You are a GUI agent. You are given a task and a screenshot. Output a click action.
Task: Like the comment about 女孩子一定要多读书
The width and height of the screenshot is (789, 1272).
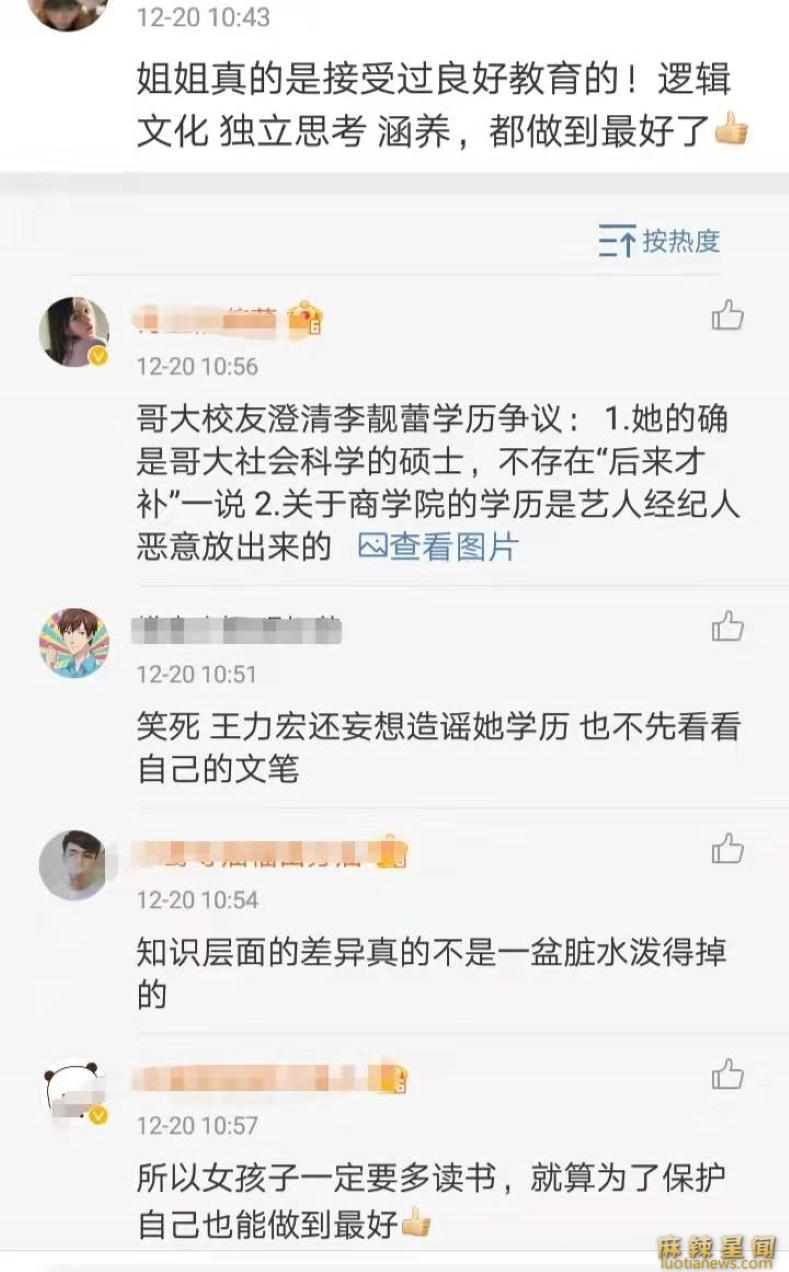[x=727, y=1075]
